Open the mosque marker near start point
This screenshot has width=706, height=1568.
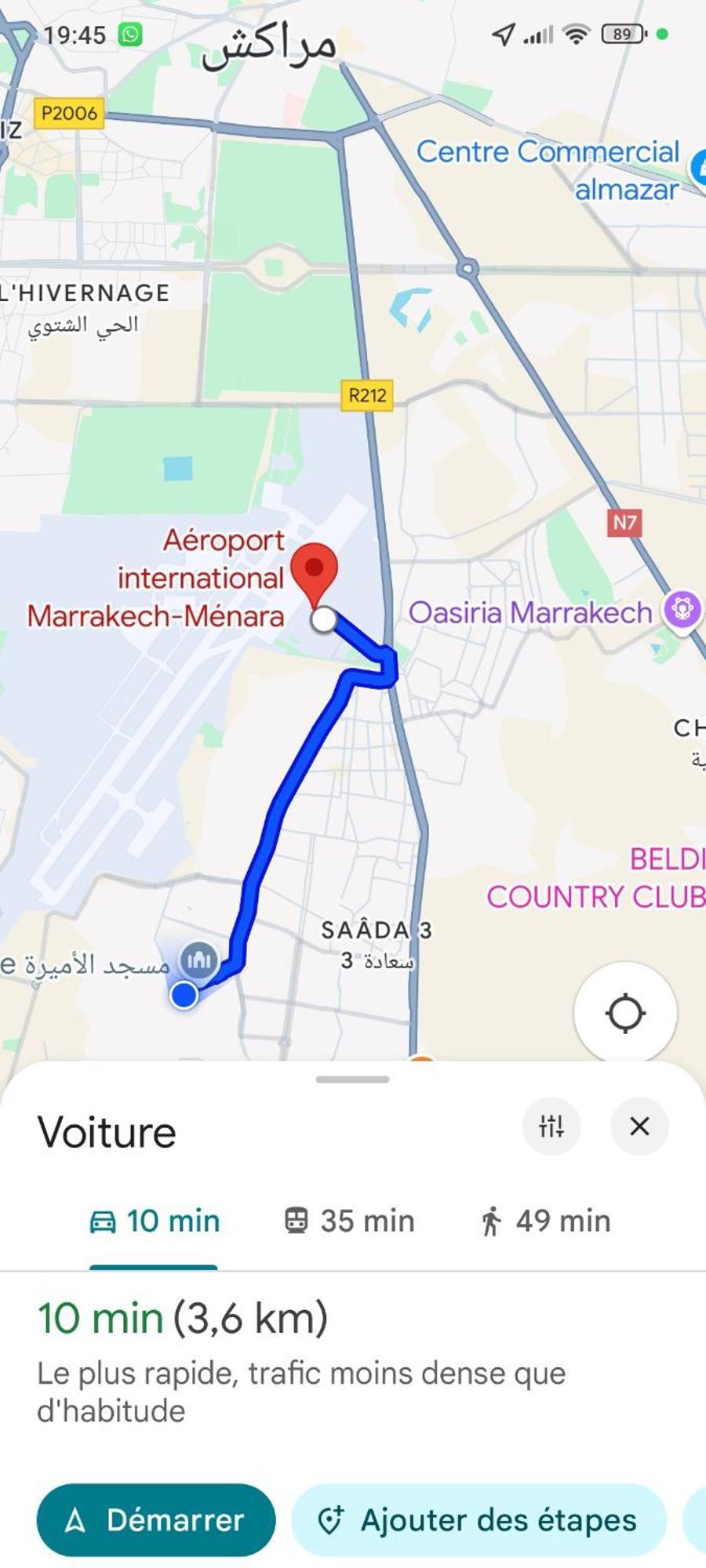point(199,960)
